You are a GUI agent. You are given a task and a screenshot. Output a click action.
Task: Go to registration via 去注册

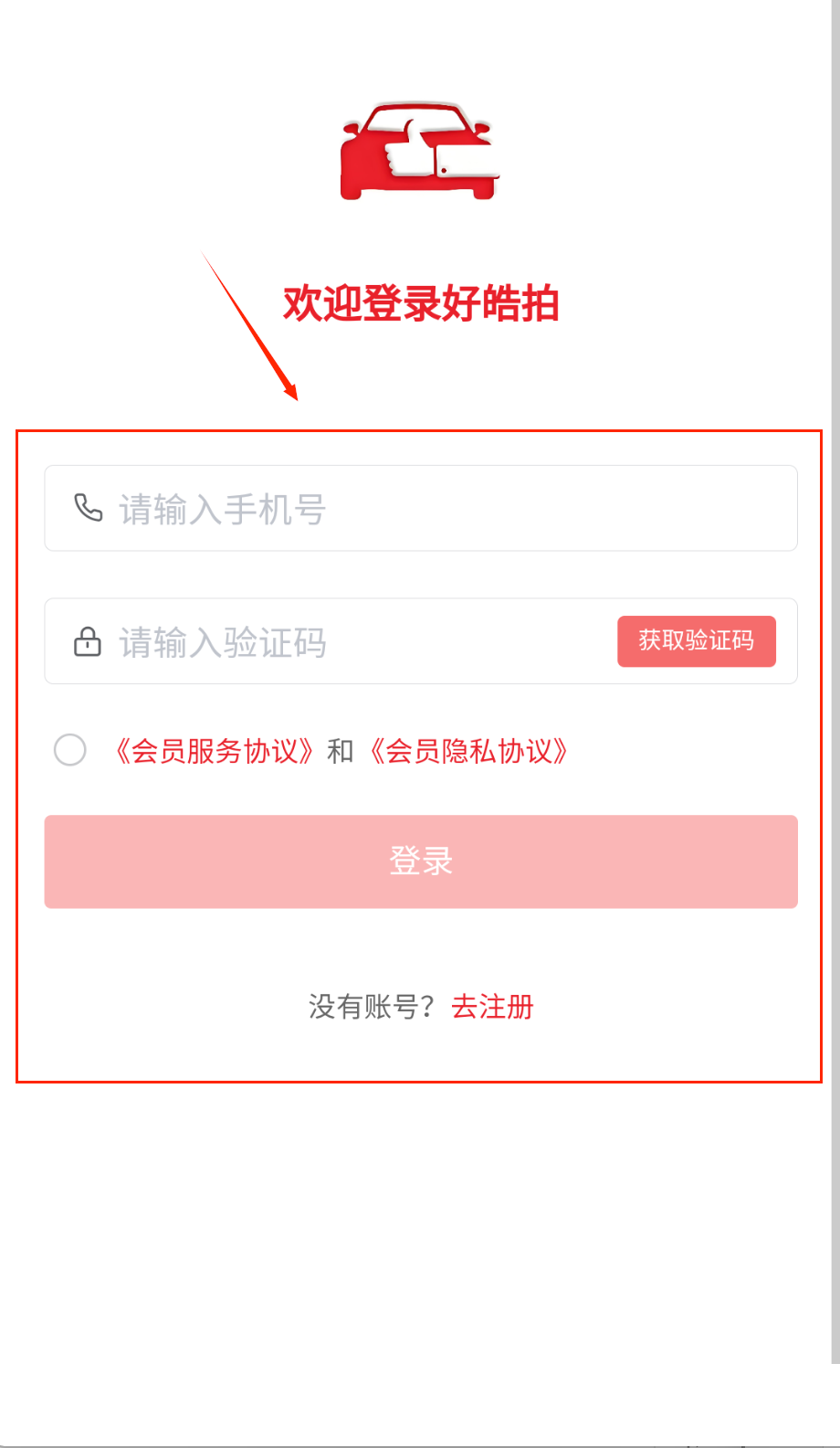(492, 1007)
